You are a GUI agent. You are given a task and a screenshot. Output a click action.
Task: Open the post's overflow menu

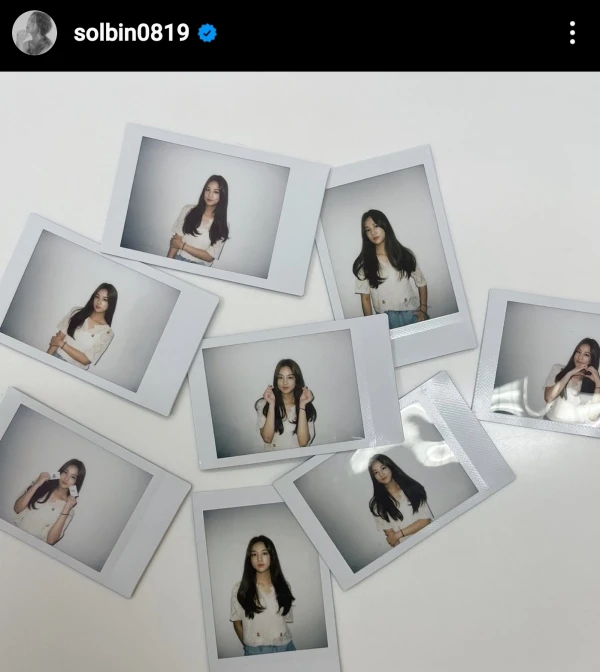[x=572, y=33]
